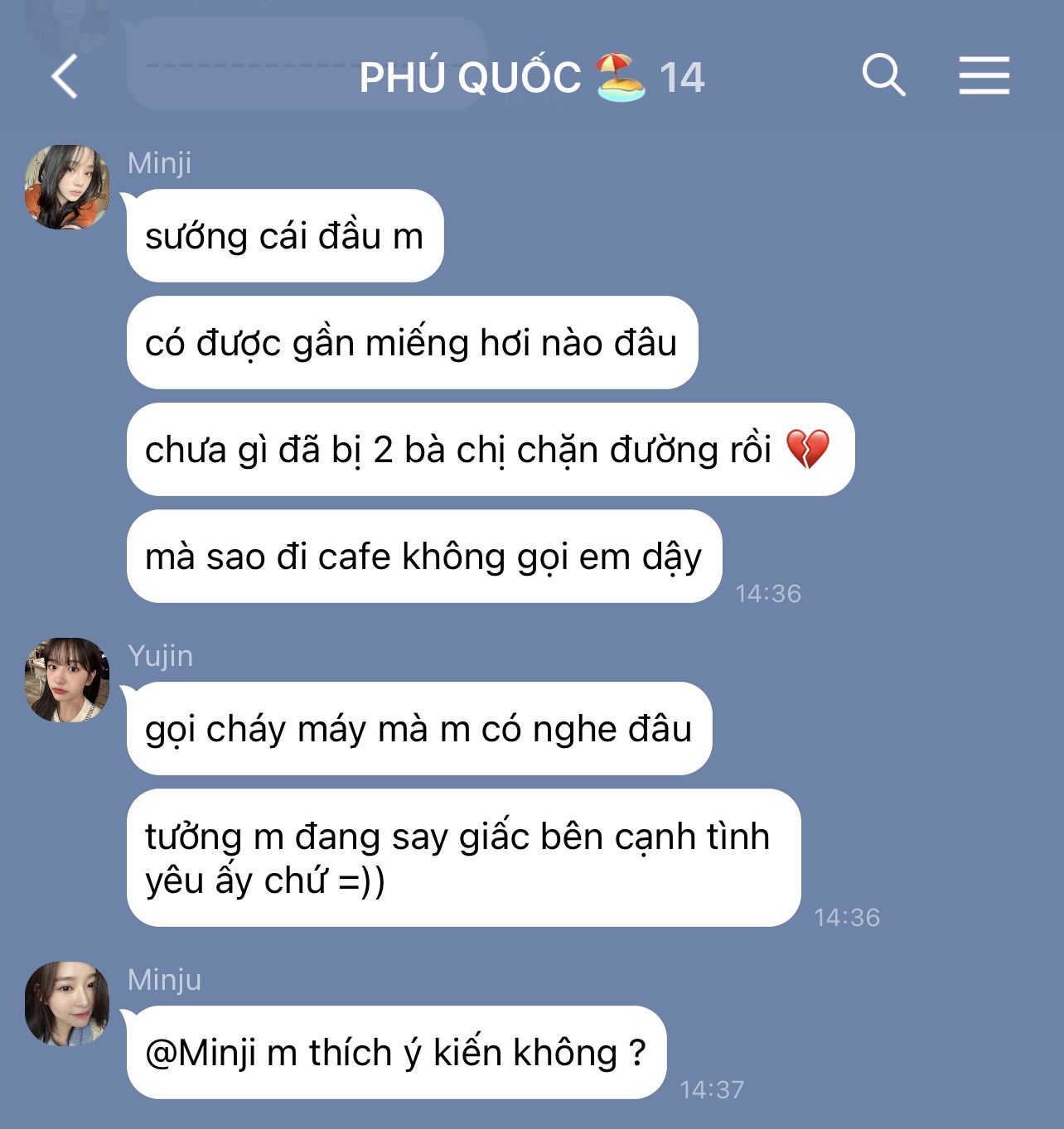Open the chat menu hamburger icon
Image resolution: width=1064 pixels, height=1129 pixels.
[984, 75]
